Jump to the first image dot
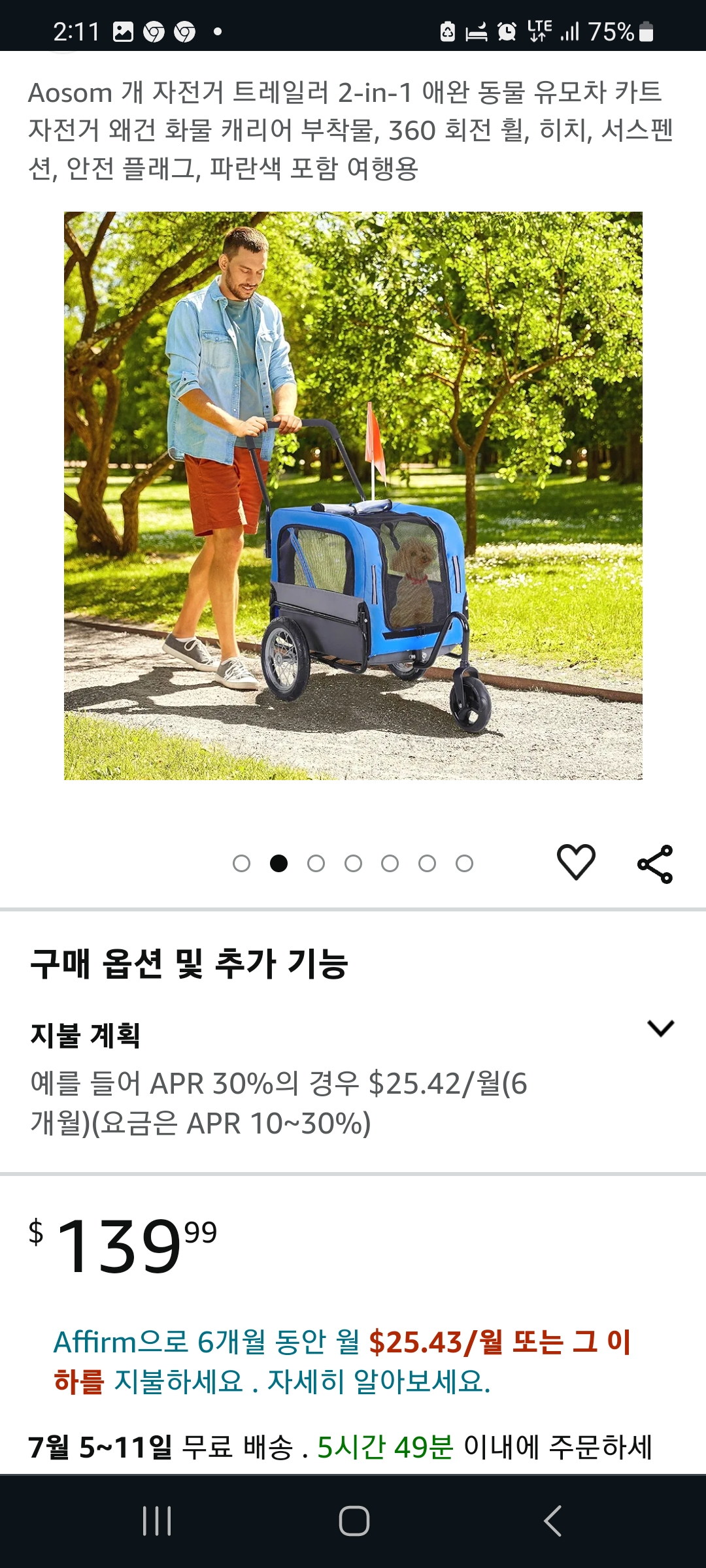The height and width of the screenshot is (1568, 706). click(241, 864)
